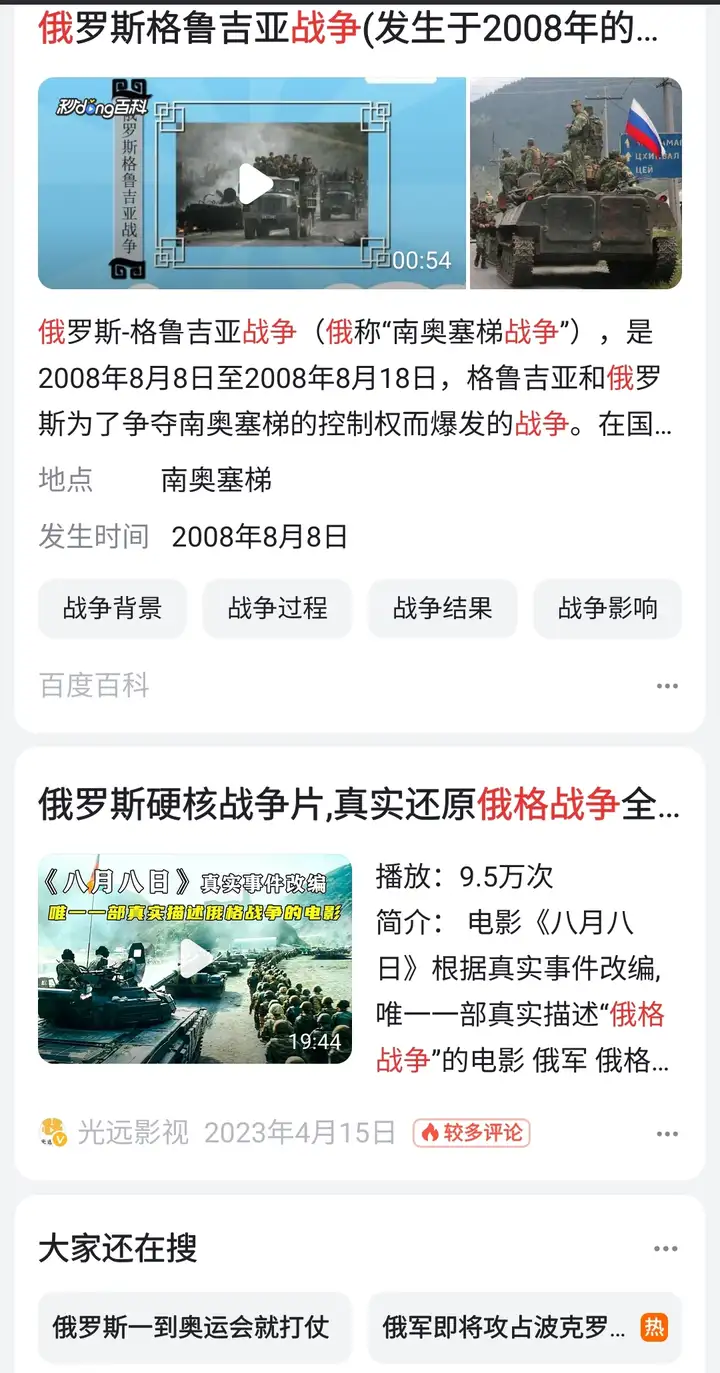Open the more options dots next to 大家还在搜
This screenshot has height=1373, width=720.
click(665, 1249)
